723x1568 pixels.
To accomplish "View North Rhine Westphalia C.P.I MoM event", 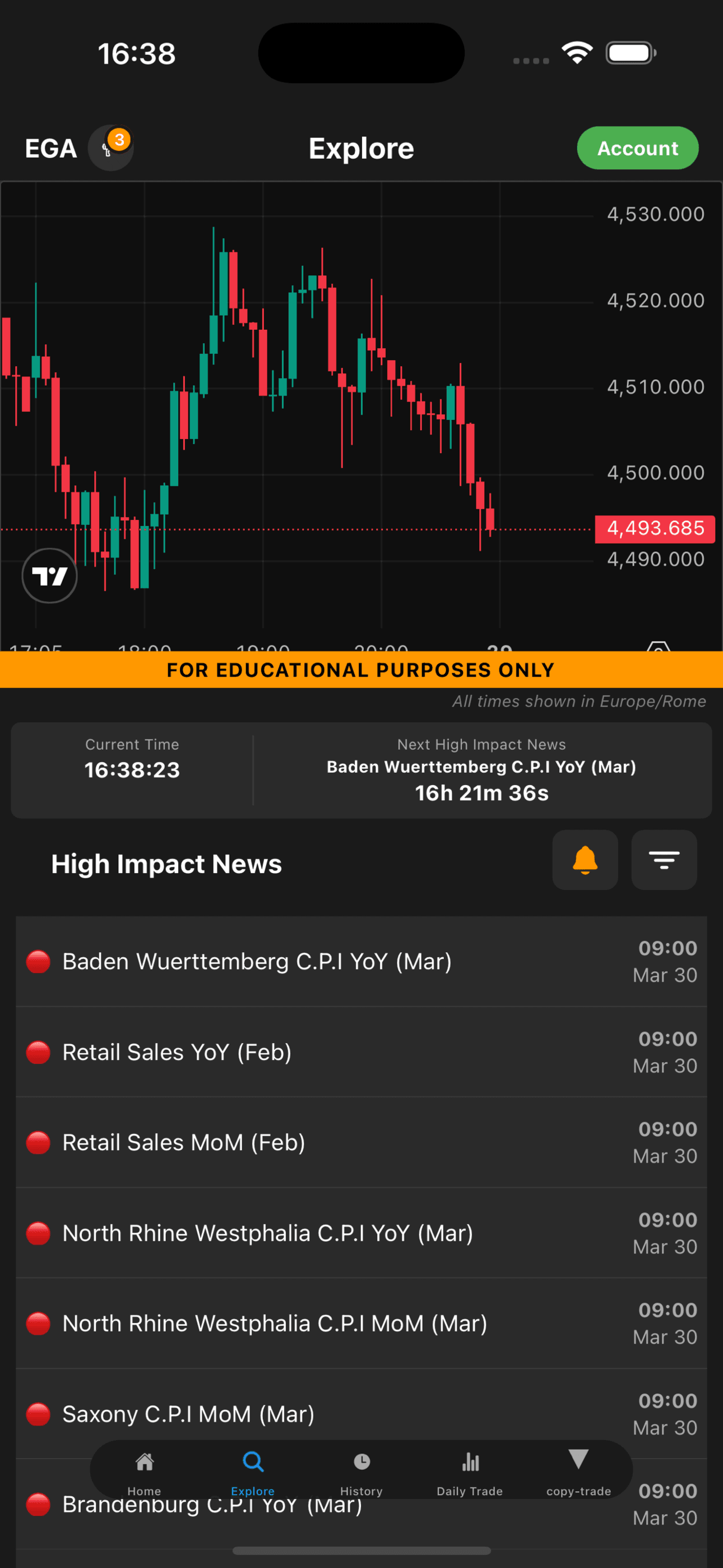I will (361, 1323).
